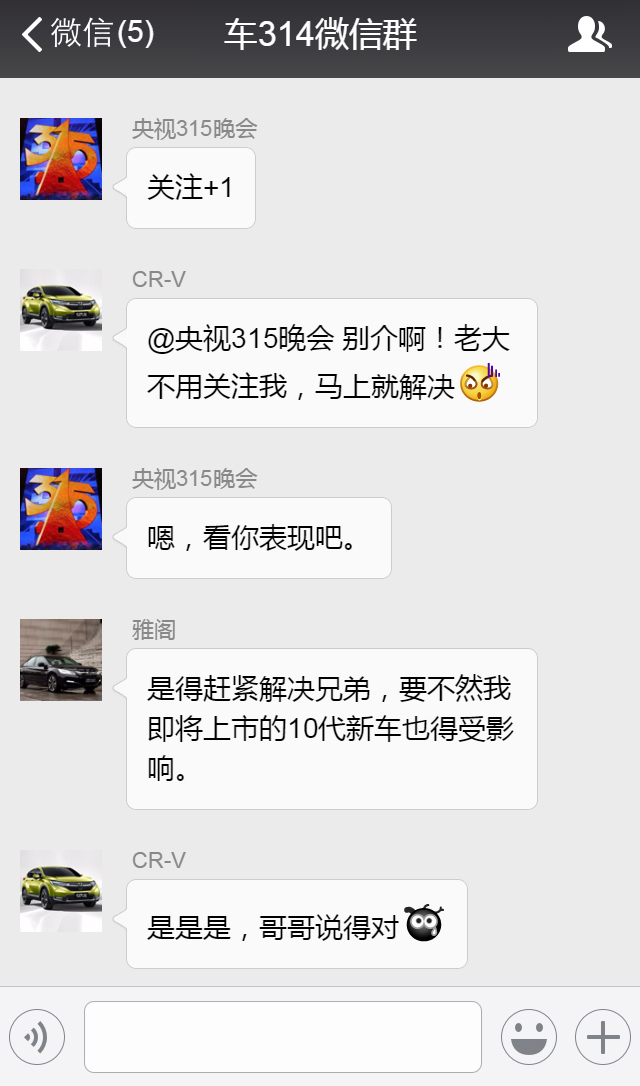The height and width of the screenshot is (1086, 640).
Task: Open the emoji sticker panel
Action: [x=528, y=1037]
